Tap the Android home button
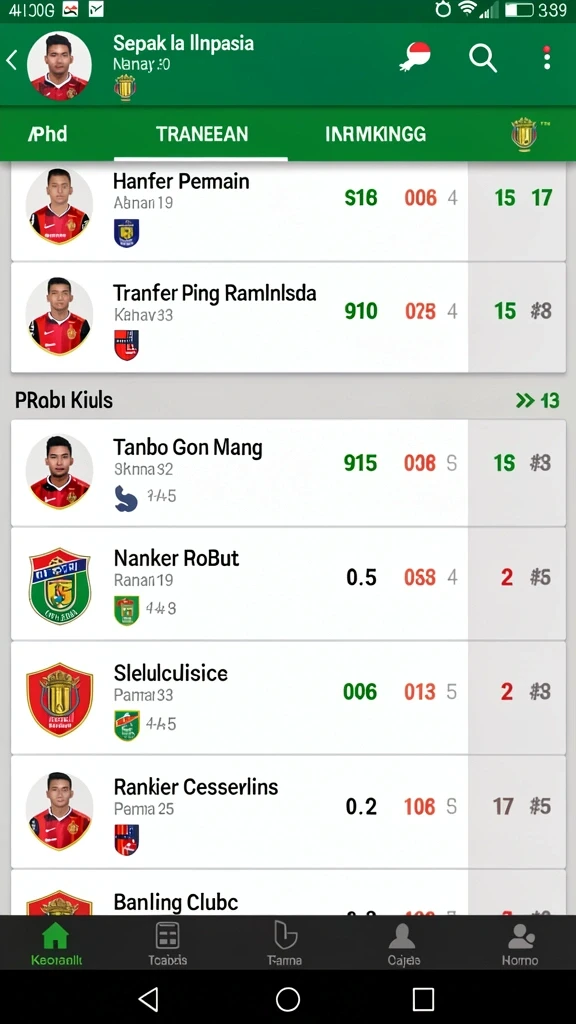 click(287, 999)
